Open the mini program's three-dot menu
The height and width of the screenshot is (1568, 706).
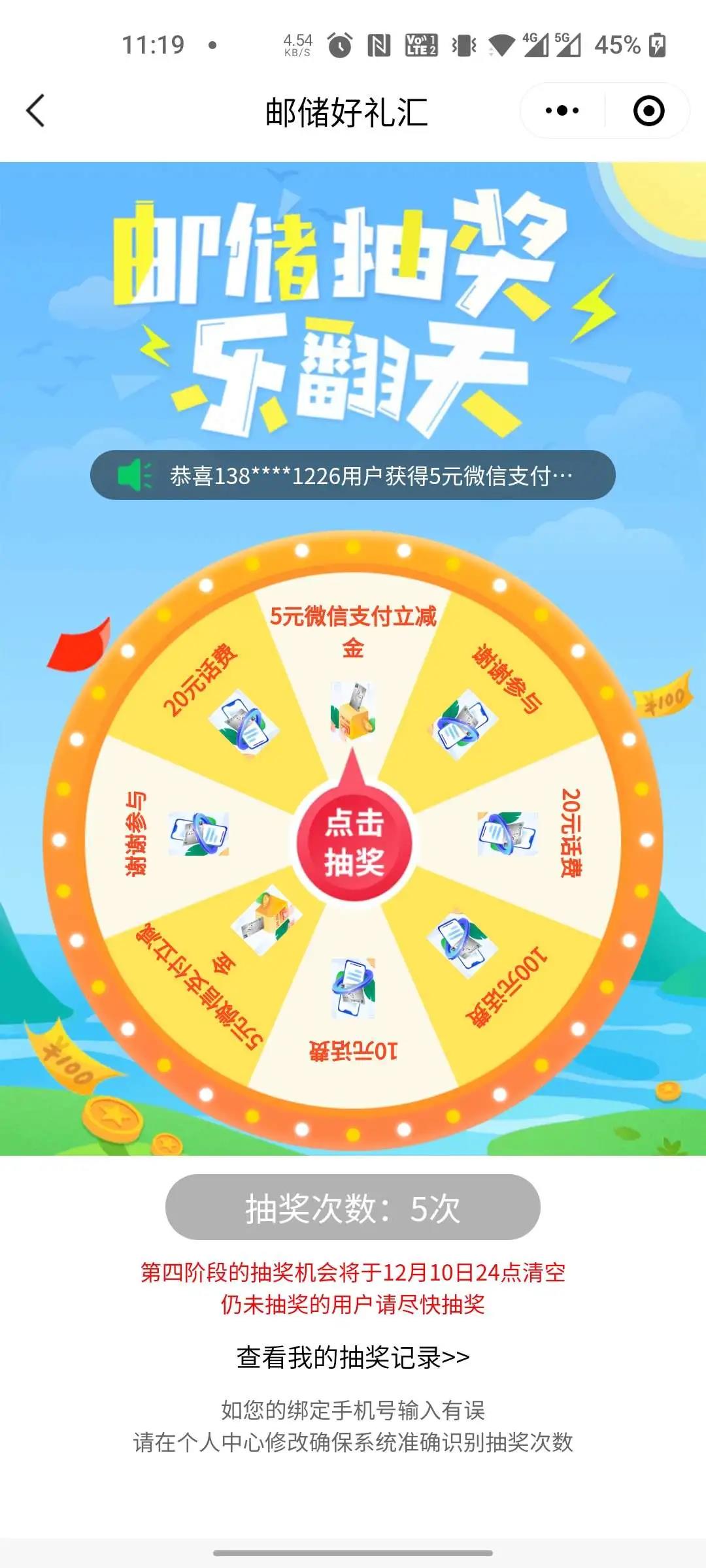(x=562, y=110)
